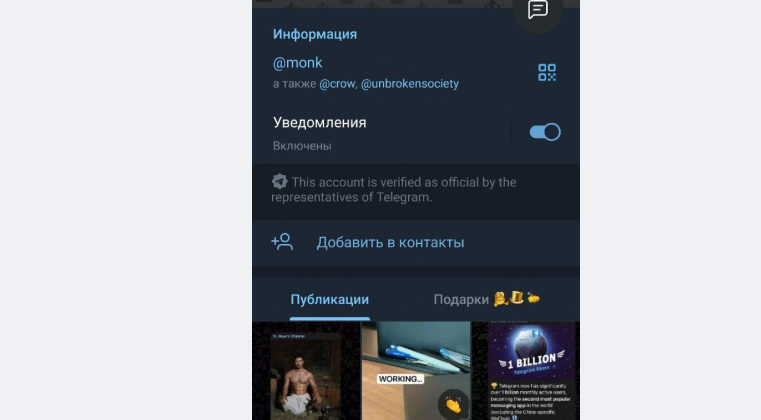Open the shirtless man post thumbnail
The image size is (761, 420).
coord(305,371)
